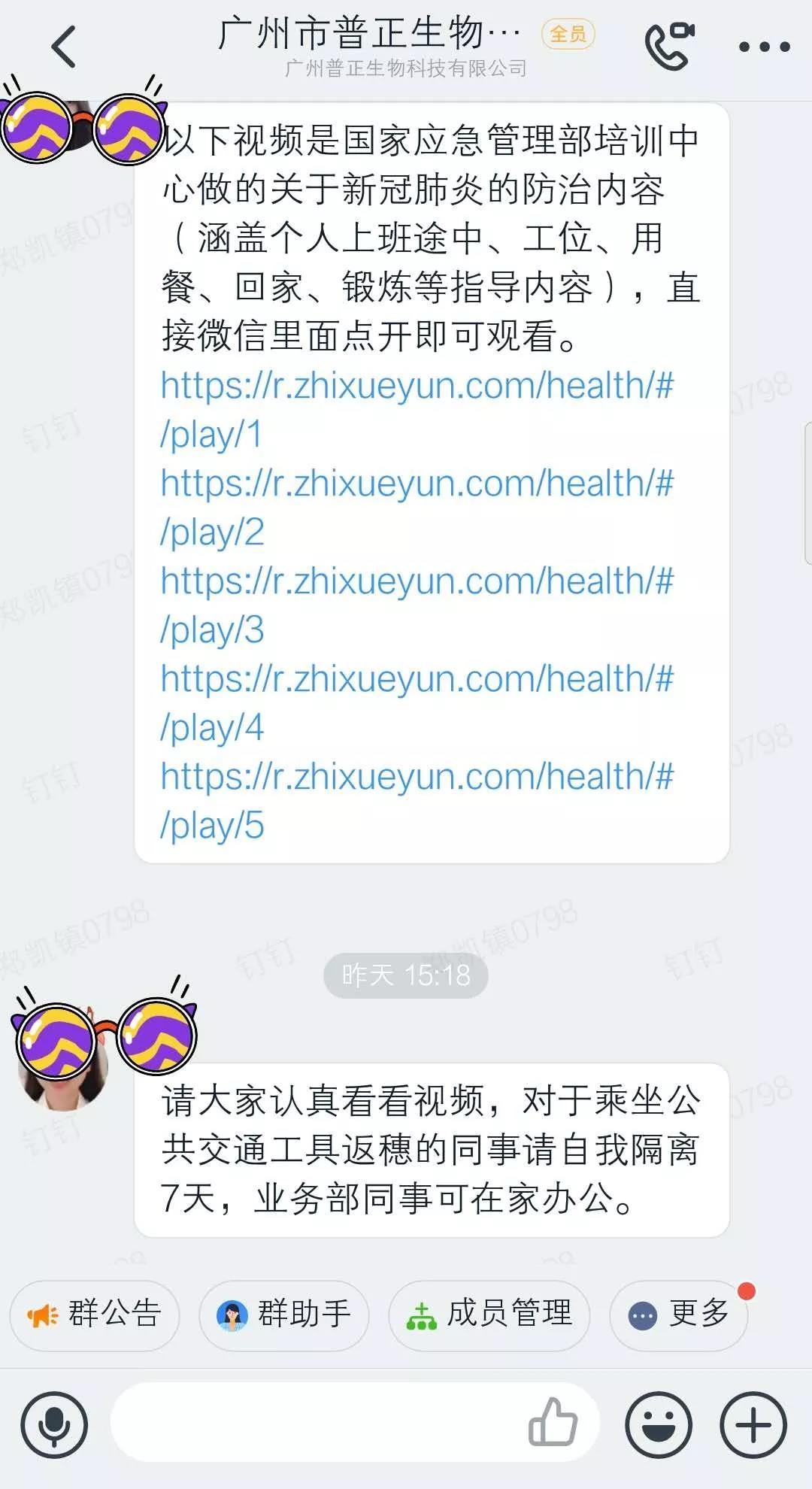Focus the message input field
The width and height of the screenshot is (812, 1489).
point(316,1423)
